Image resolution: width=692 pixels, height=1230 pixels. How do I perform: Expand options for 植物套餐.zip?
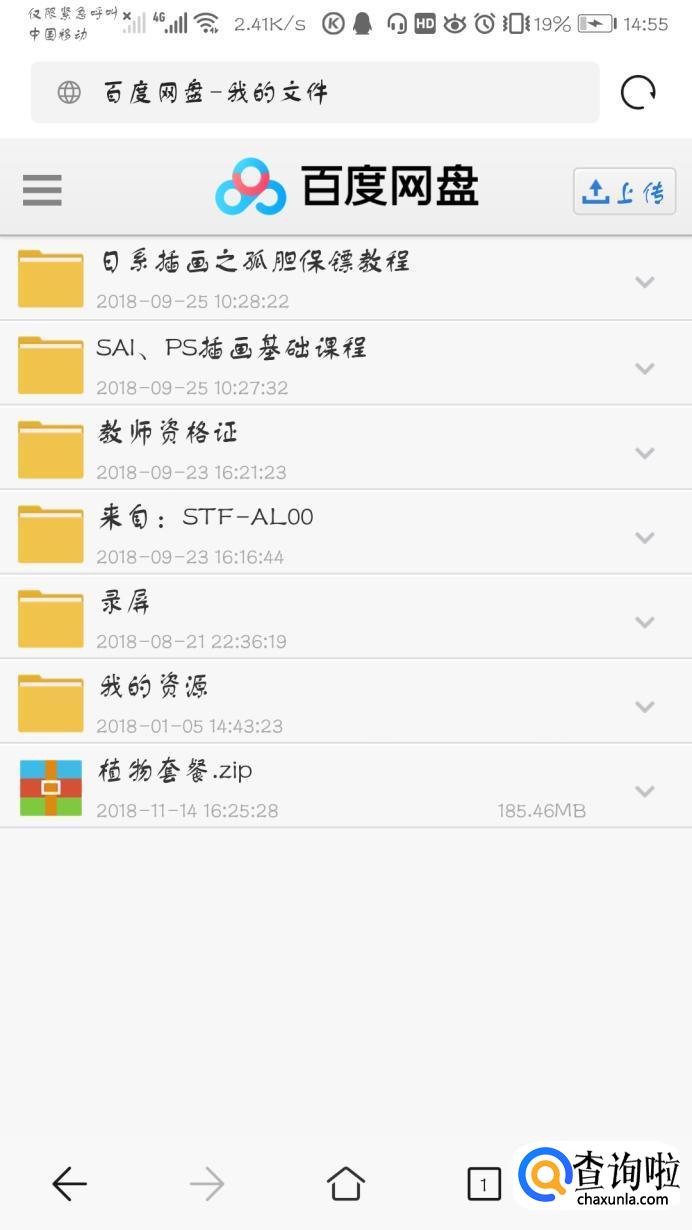point(645,791)
